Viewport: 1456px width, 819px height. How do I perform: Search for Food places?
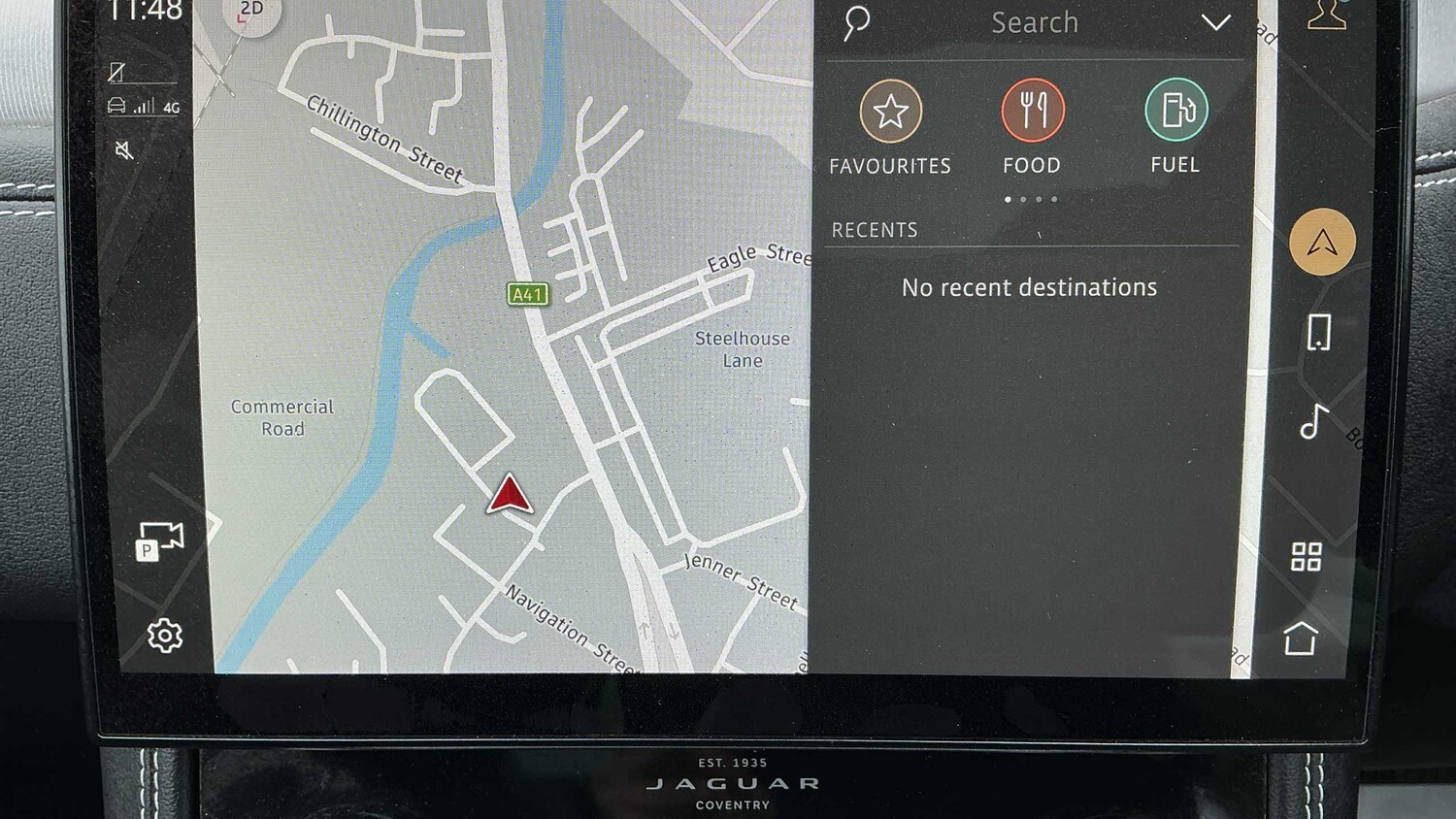(x=1032, y=111)
